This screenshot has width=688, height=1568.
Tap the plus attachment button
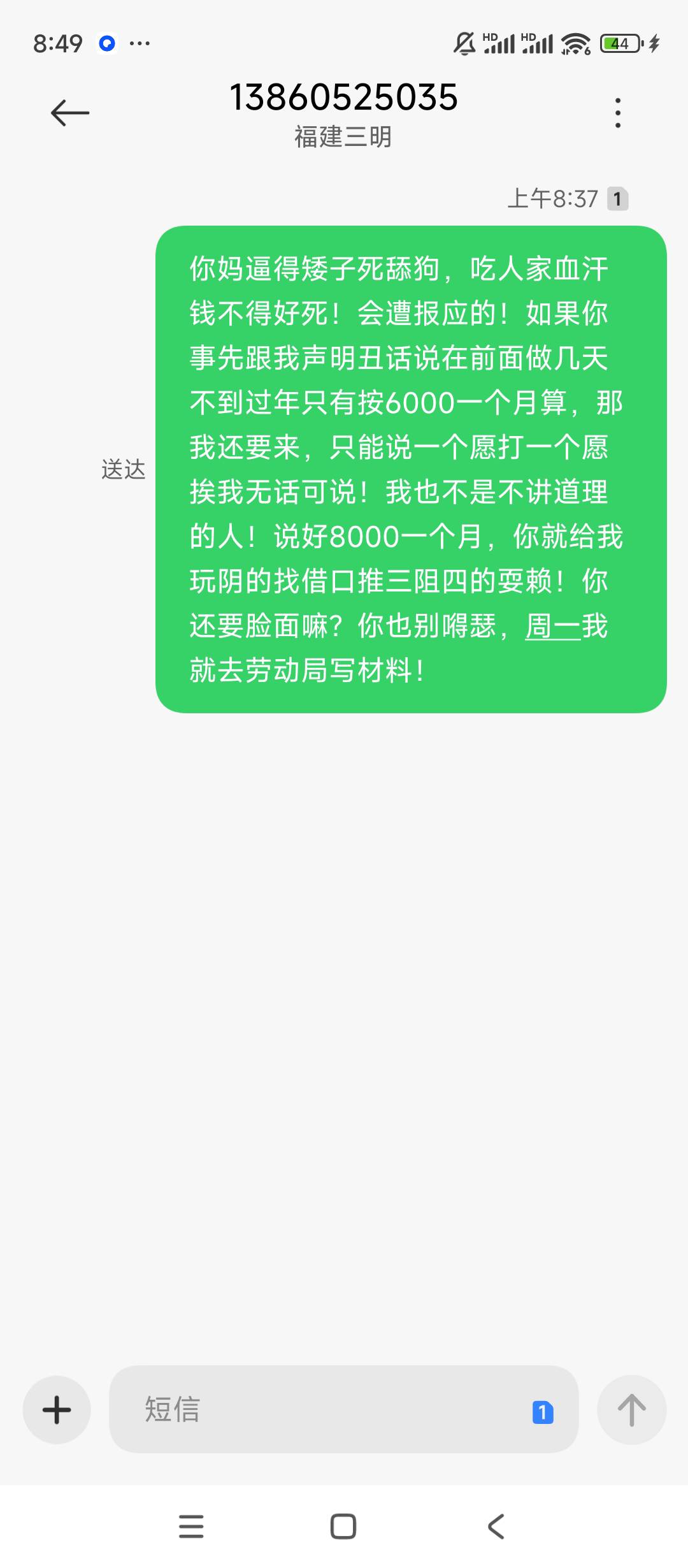57,1409
